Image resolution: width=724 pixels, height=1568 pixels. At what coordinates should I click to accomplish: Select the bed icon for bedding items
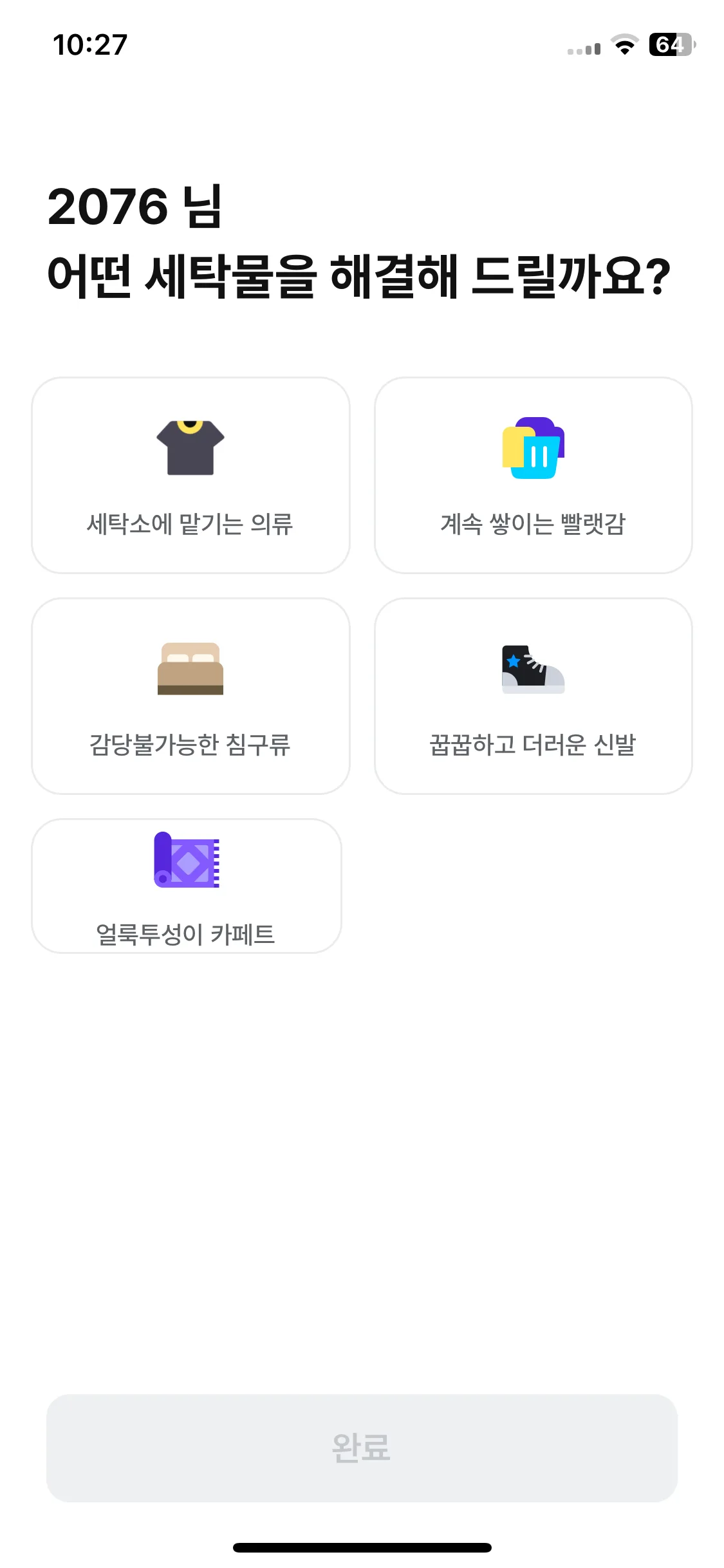point(190,668)
